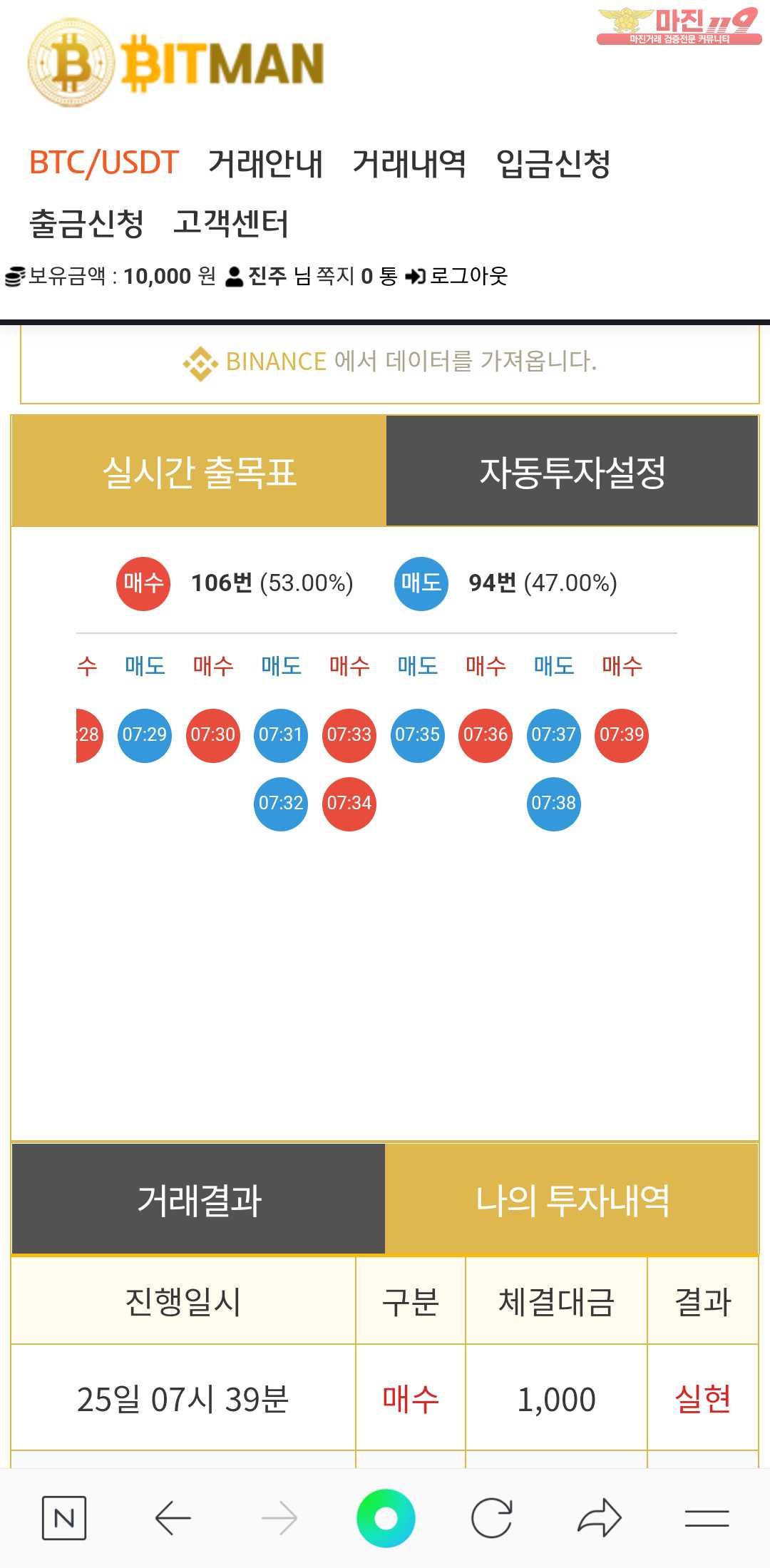Go back with browser back arrow
Image resolution: width=770 pixels, height=1568 pixels.
(x=173, y=1517)
